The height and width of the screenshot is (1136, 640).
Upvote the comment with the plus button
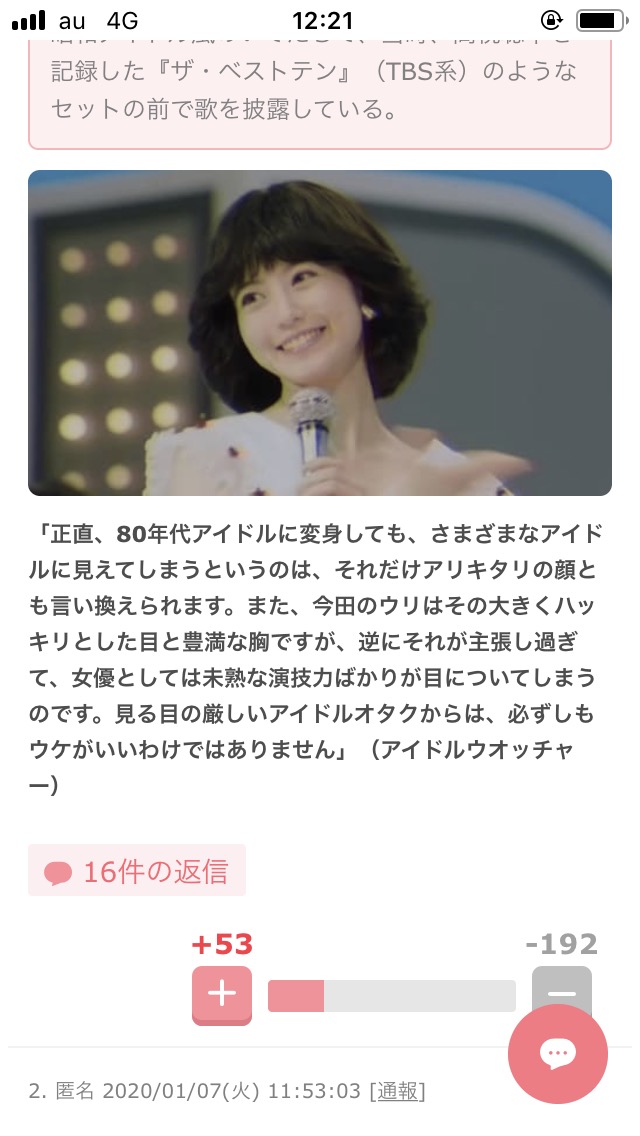(x=221, y=994)
